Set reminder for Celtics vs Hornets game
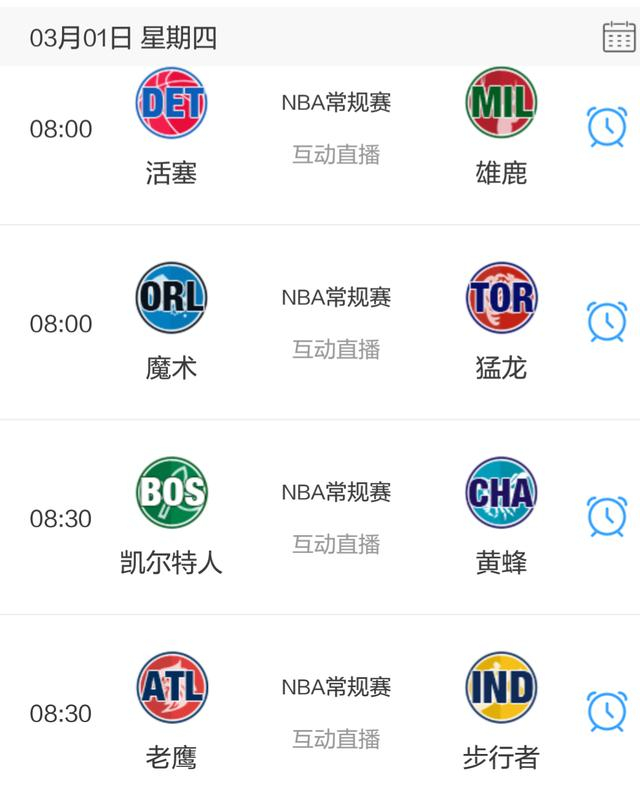This screenshot has width=640, height=805. click(606, 517)
